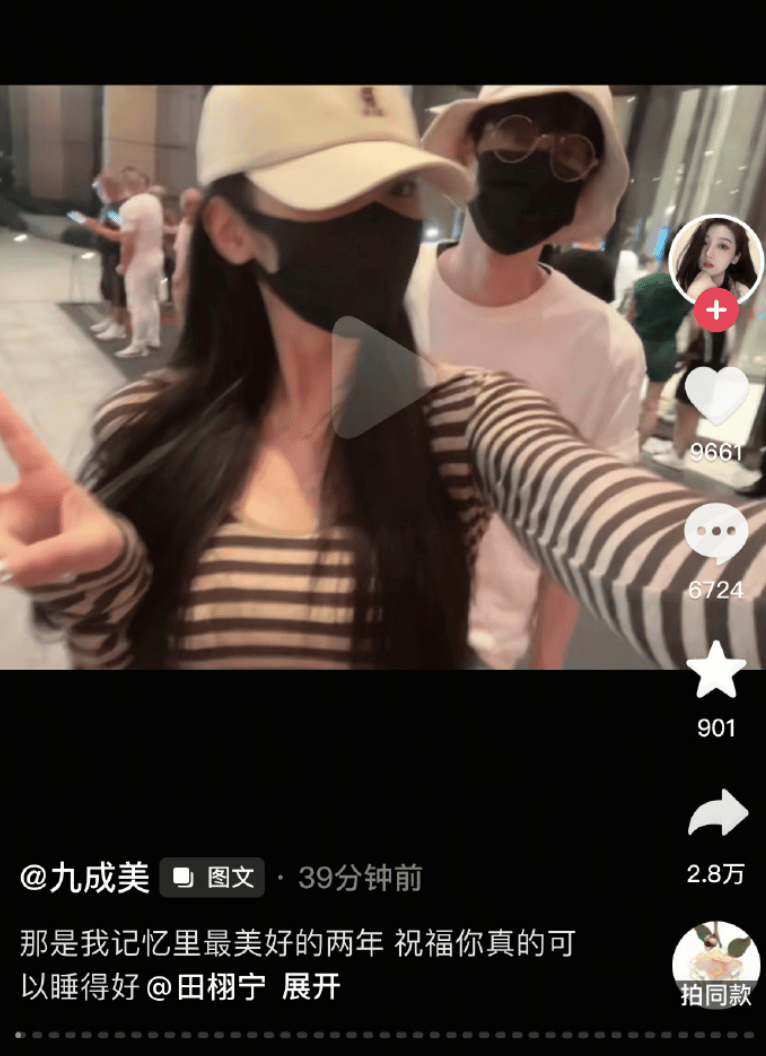Add this video to favorites
This screenshot has width=766, height=1056.
pos(716,671)
